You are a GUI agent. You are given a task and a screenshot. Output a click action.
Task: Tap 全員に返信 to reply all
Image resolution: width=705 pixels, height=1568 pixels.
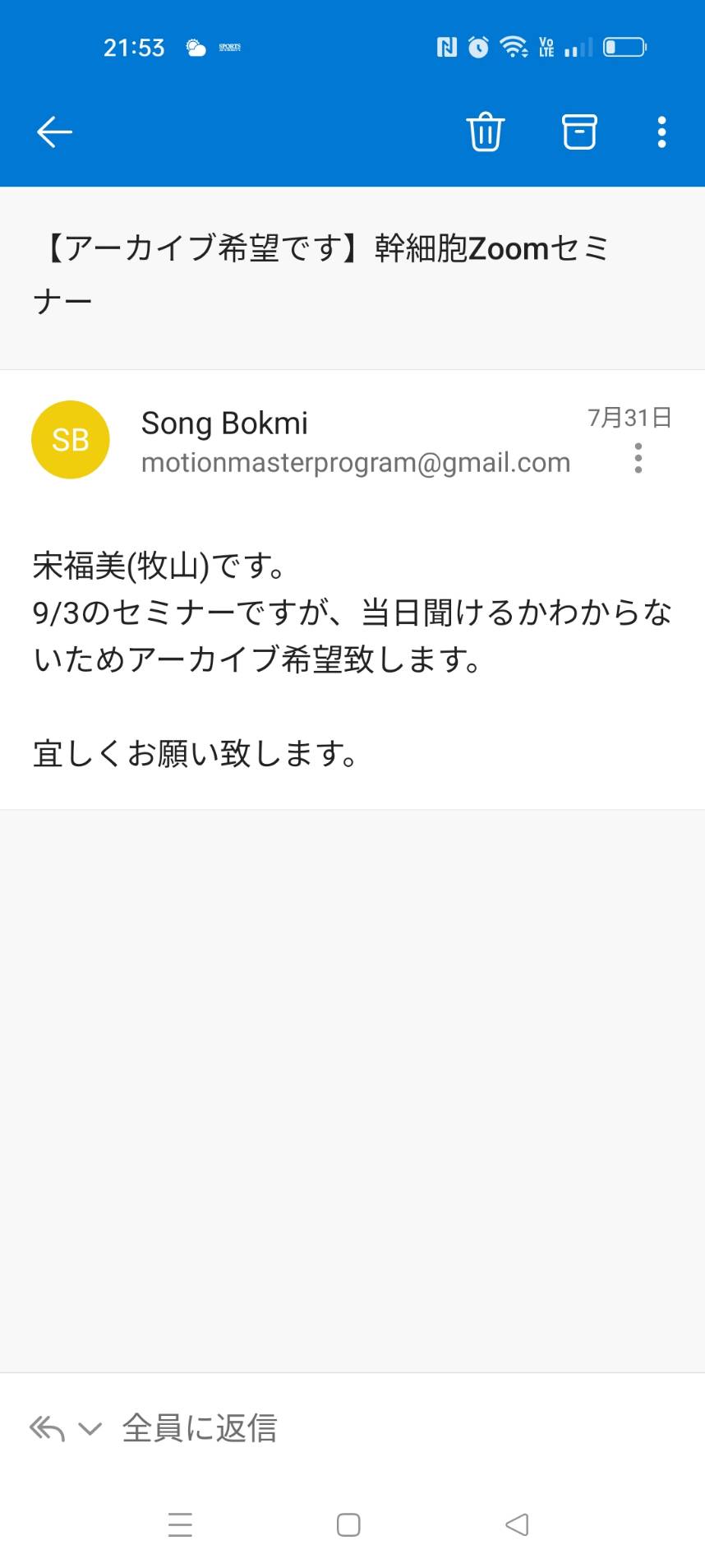[x=200, y=1428]
